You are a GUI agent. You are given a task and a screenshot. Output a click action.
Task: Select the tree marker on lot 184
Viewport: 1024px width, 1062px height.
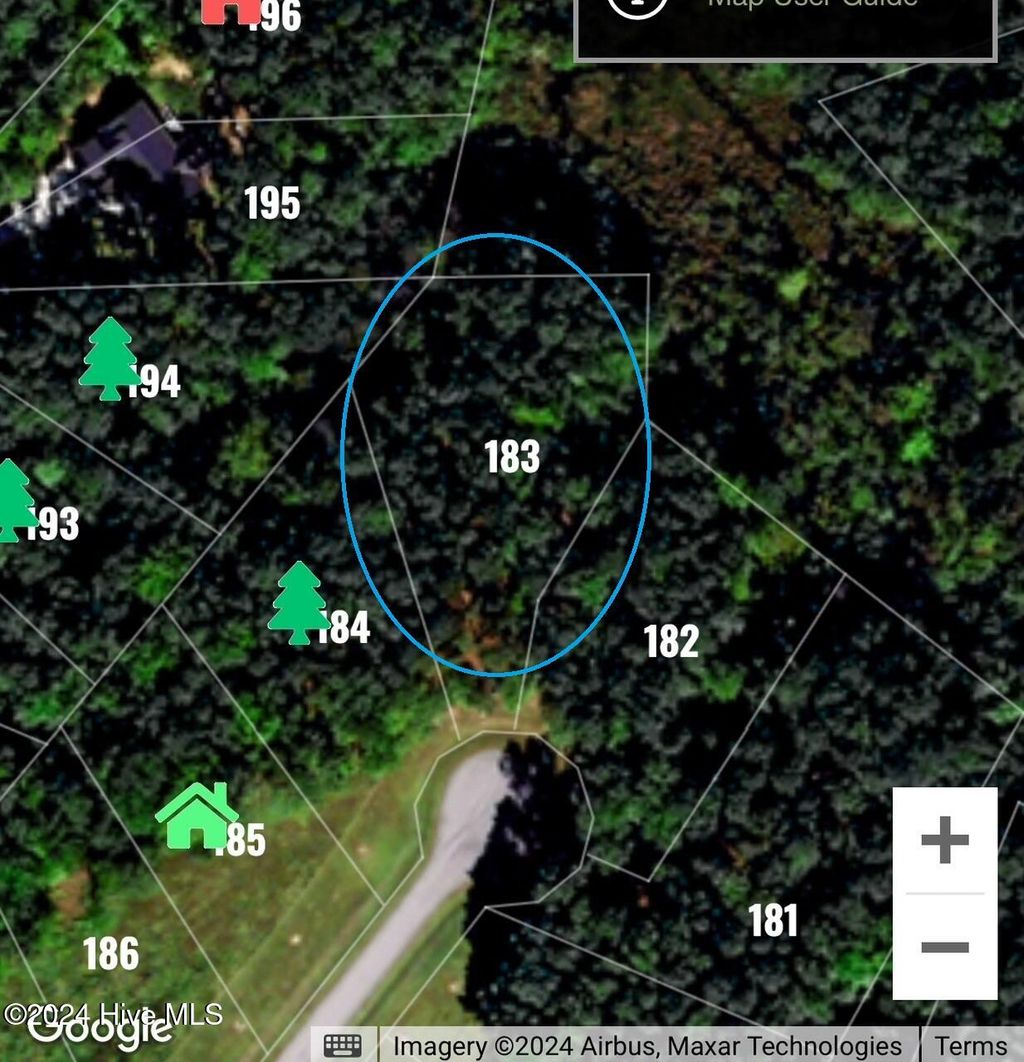(298, 602)
